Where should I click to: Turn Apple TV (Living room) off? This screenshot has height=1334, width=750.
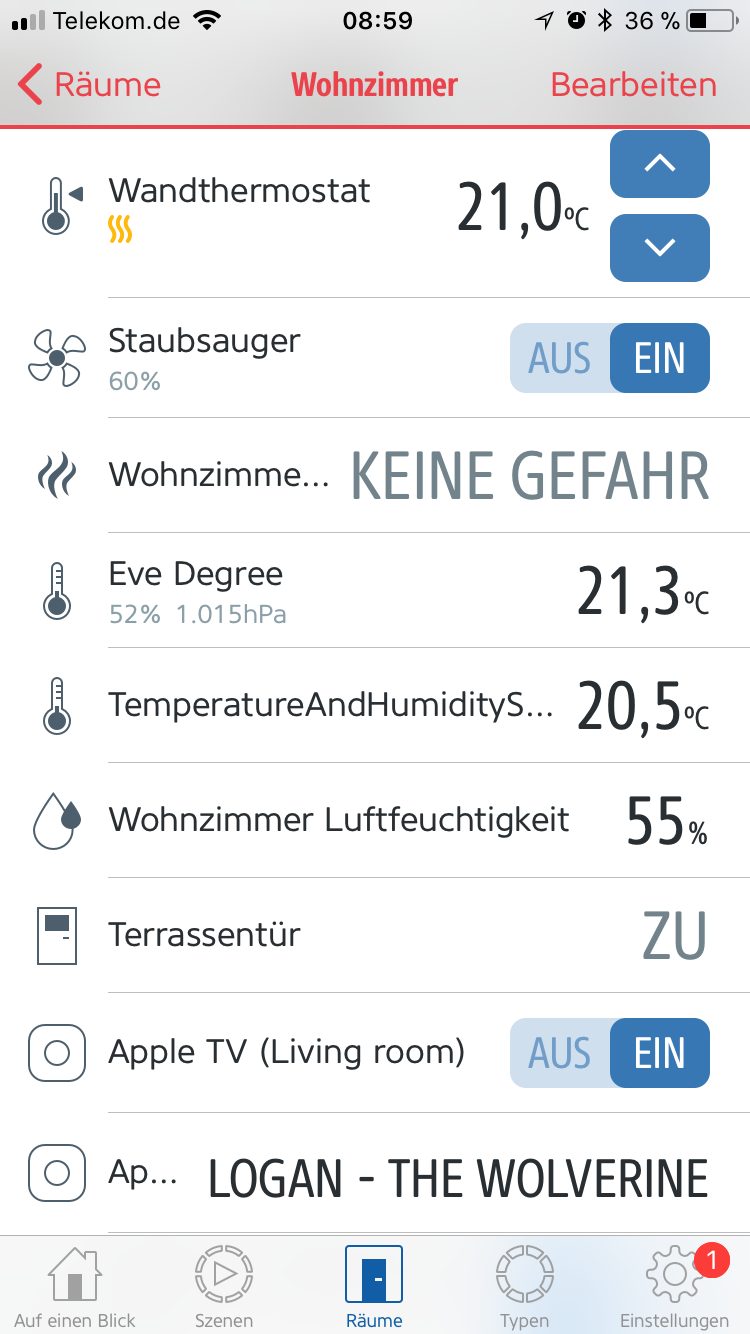click(560, 1053)
